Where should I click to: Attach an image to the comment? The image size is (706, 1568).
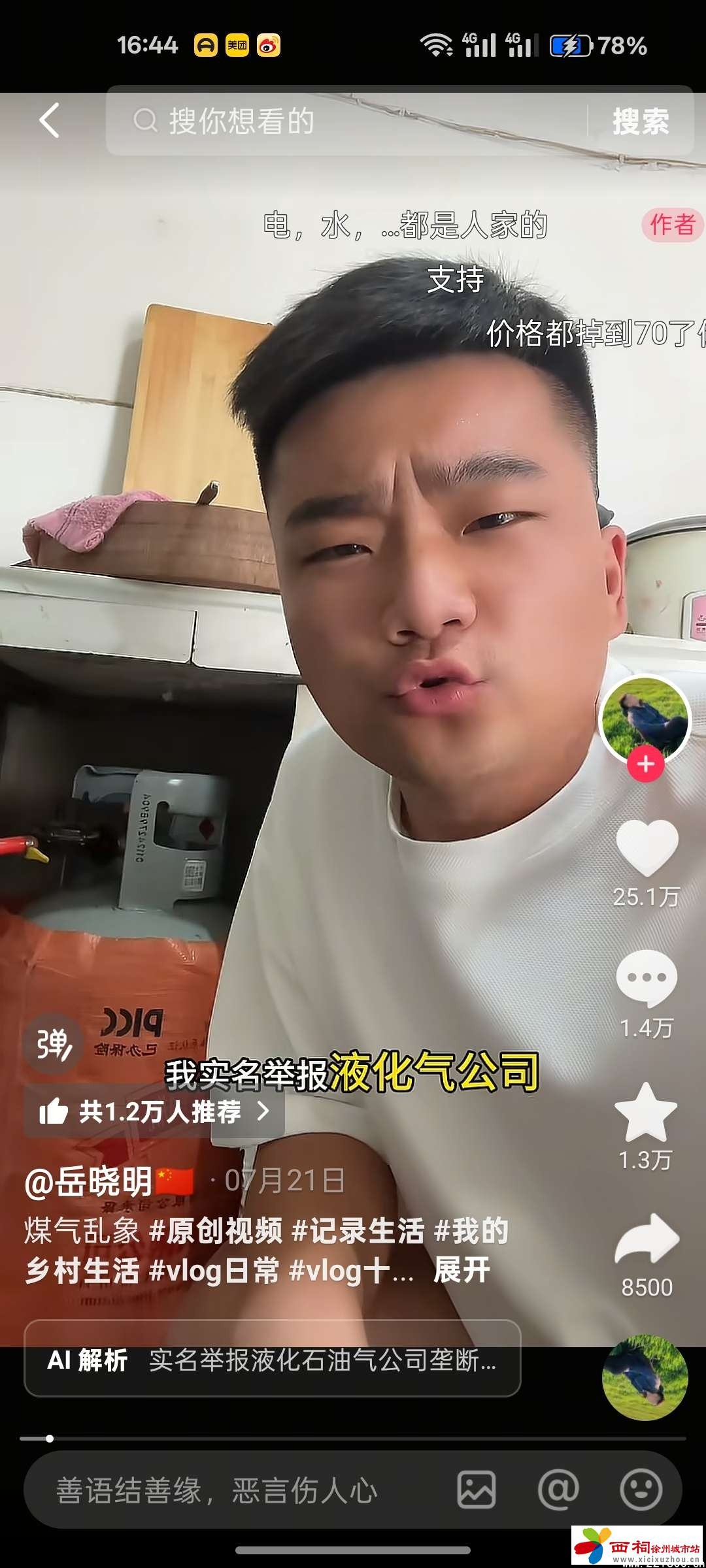pyautogui.click(x=476, y=1490)
